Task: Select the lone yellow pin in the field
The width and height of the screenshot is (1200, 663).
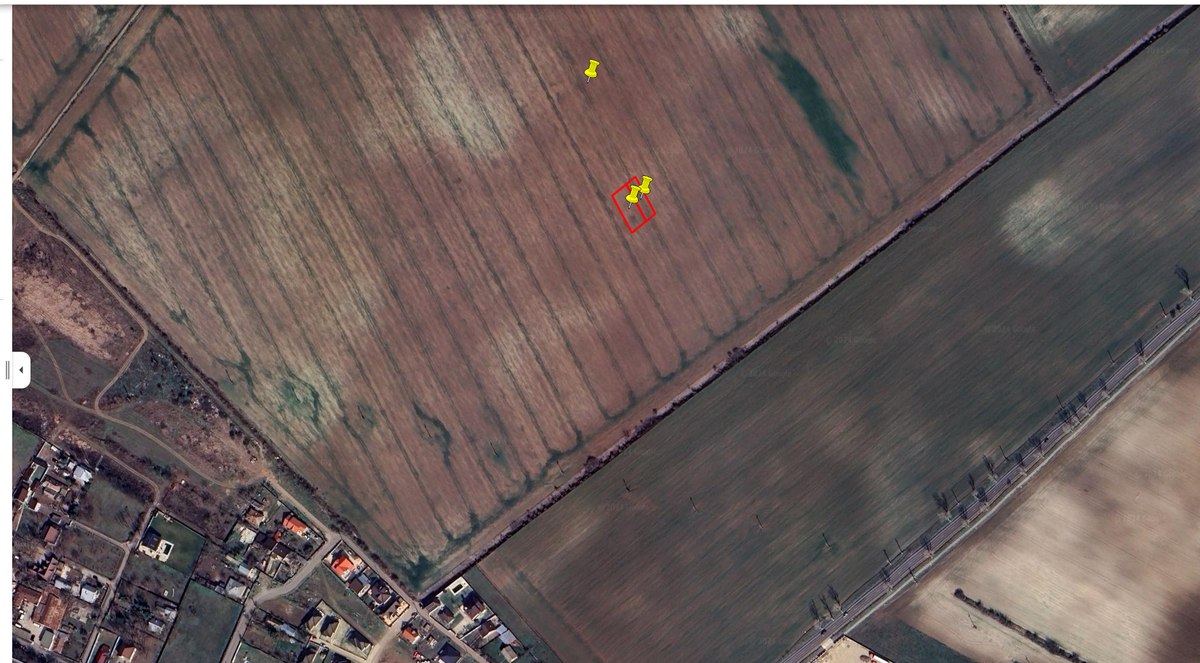Action: tap(592, 69)
